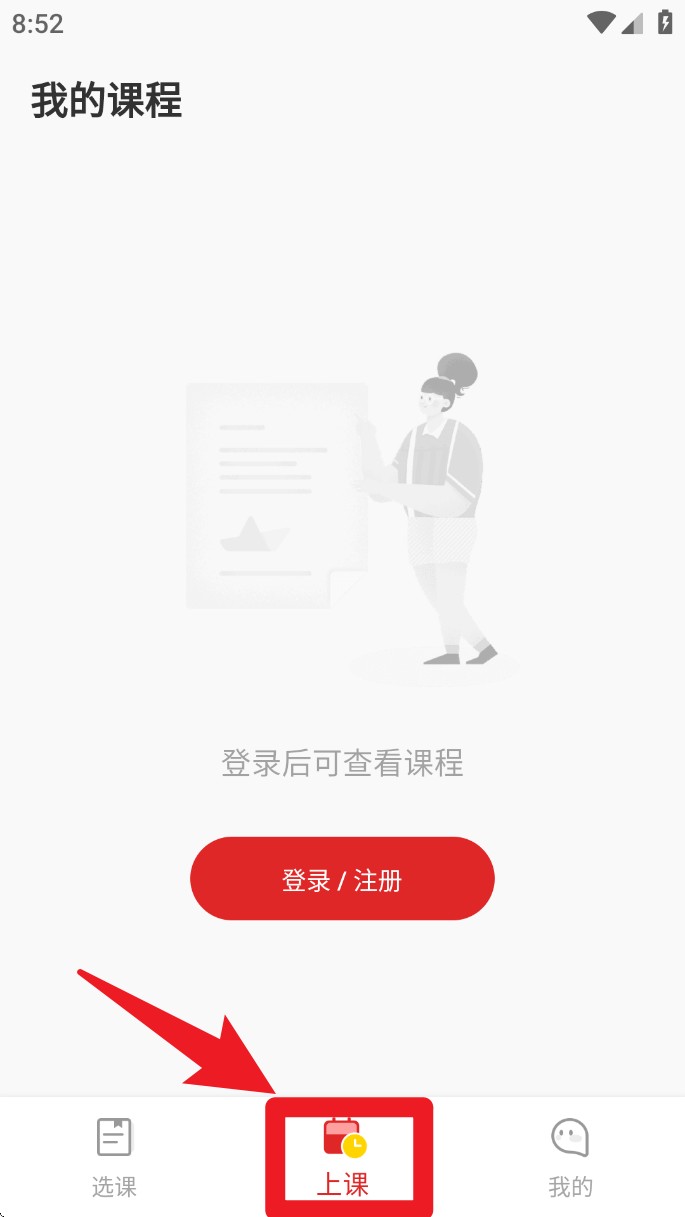Viewport: 685px width, 1217px height.
Task: Switch to the 选课 tab
Action: pyautogui.click(x=114, y=1157)
